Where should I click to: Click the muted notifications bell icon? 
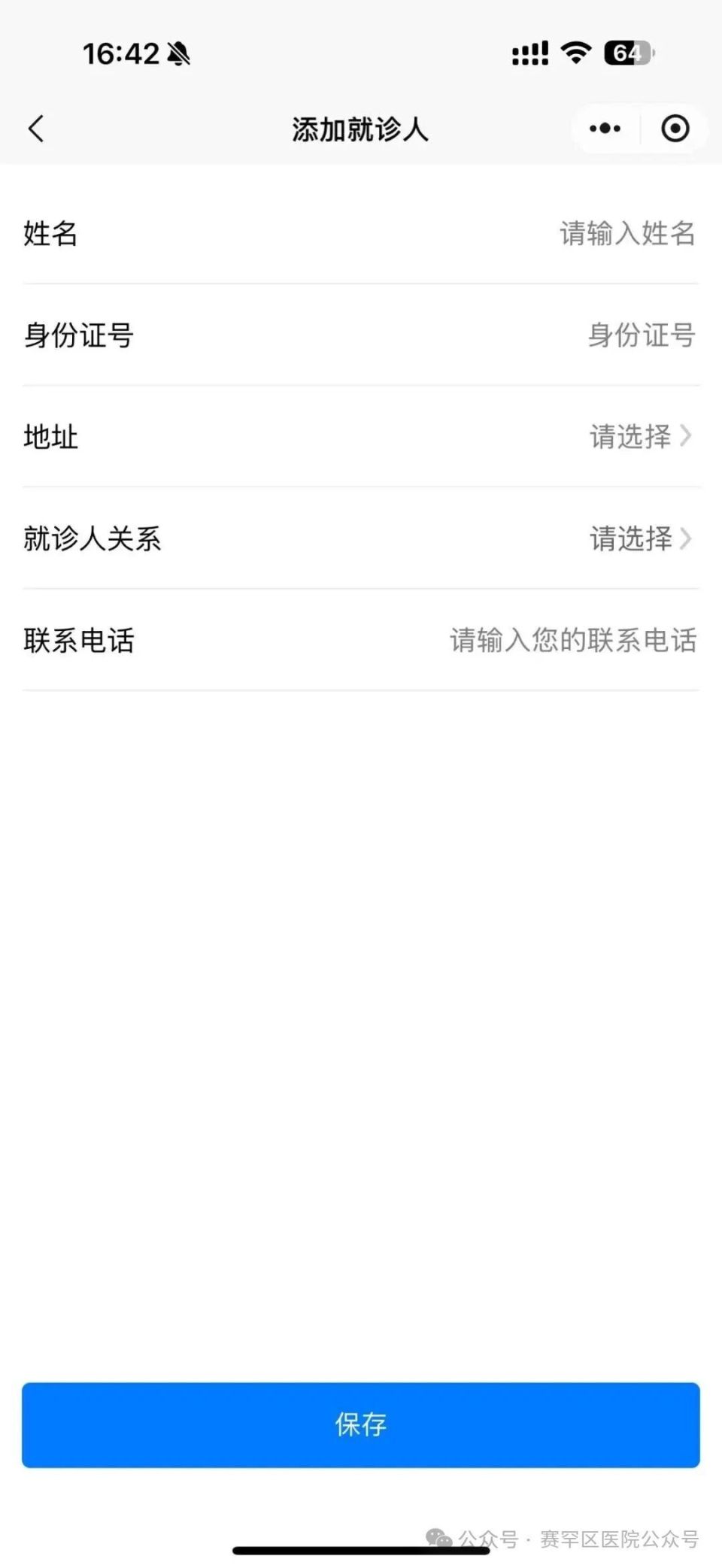point(177,53)
